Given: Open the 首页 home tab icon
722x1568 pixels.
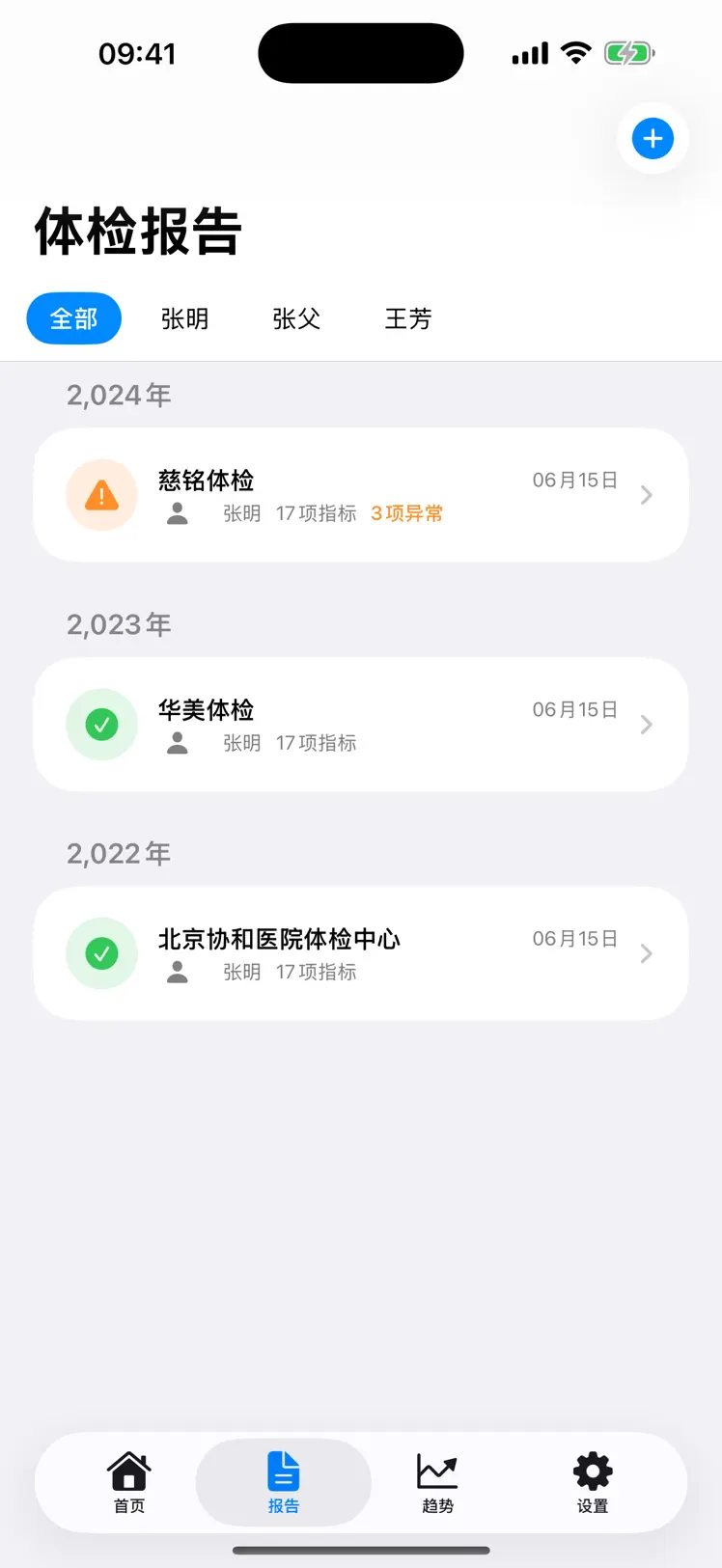Looking at the screenshot, I should (x=128, y=1471).
